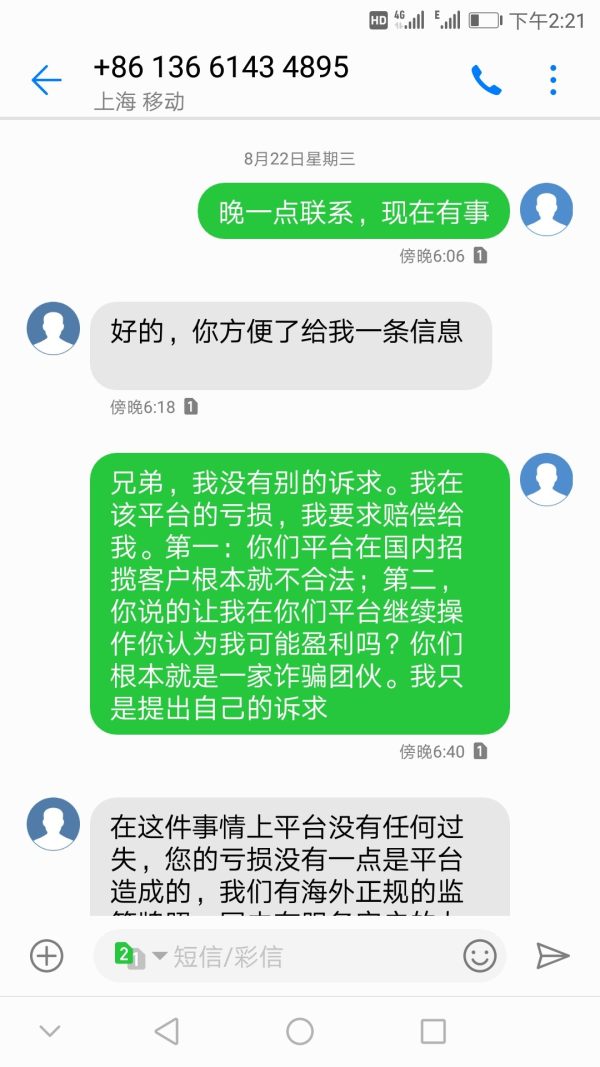Hide the navigation bar with the down chevron

click(x=49, y=1031)
